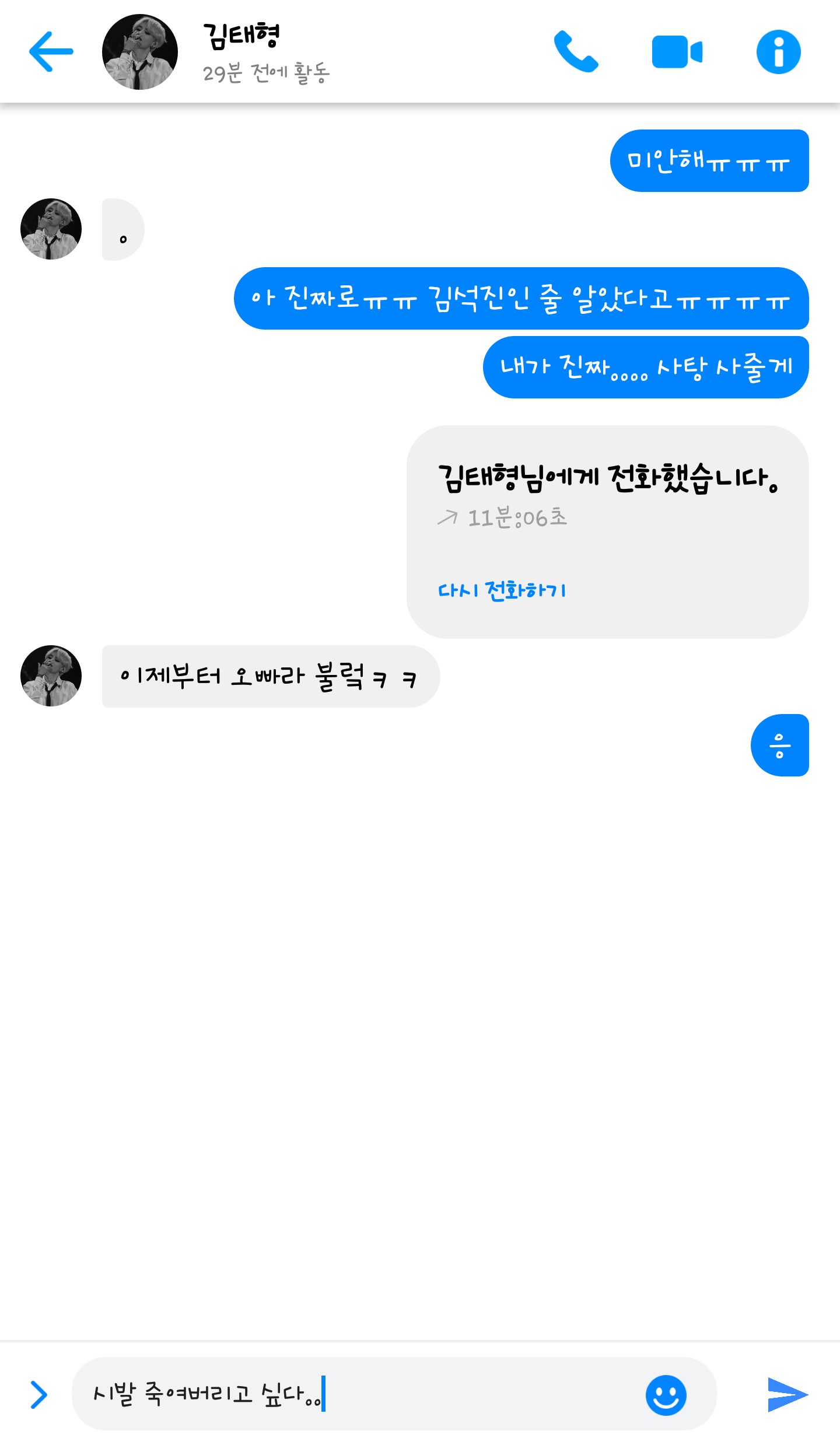The width and height of the screenshot is (840, 1445).
Task: Start a voice call with 김태형
Action: [x=576, y=52]
